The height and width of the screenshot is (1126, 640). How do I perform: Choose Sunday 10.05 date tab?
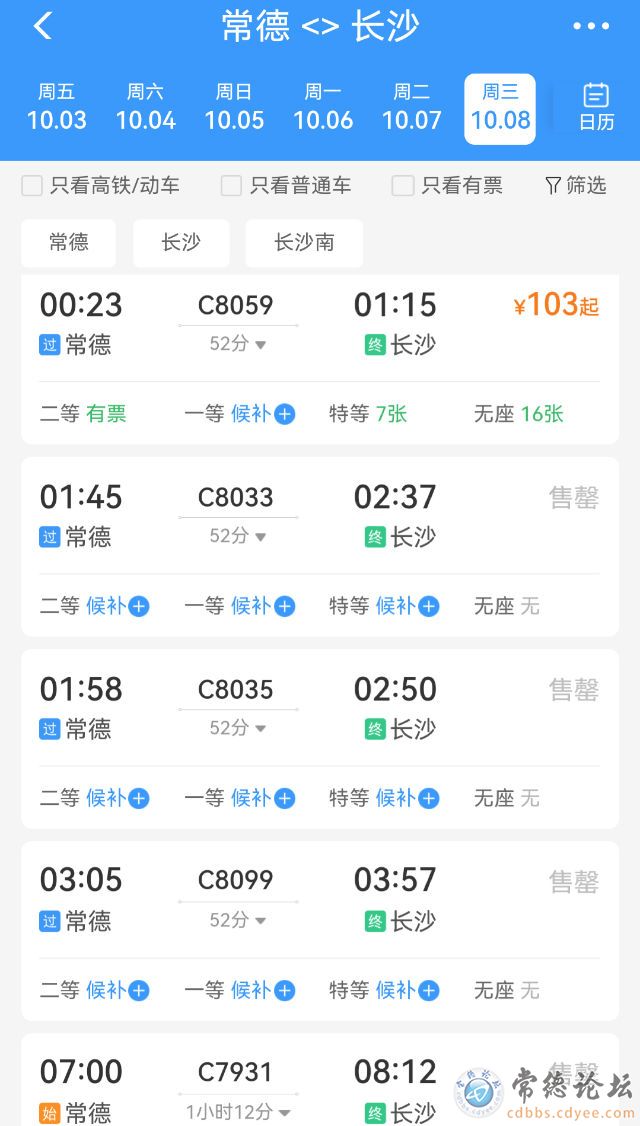(234, 108)
